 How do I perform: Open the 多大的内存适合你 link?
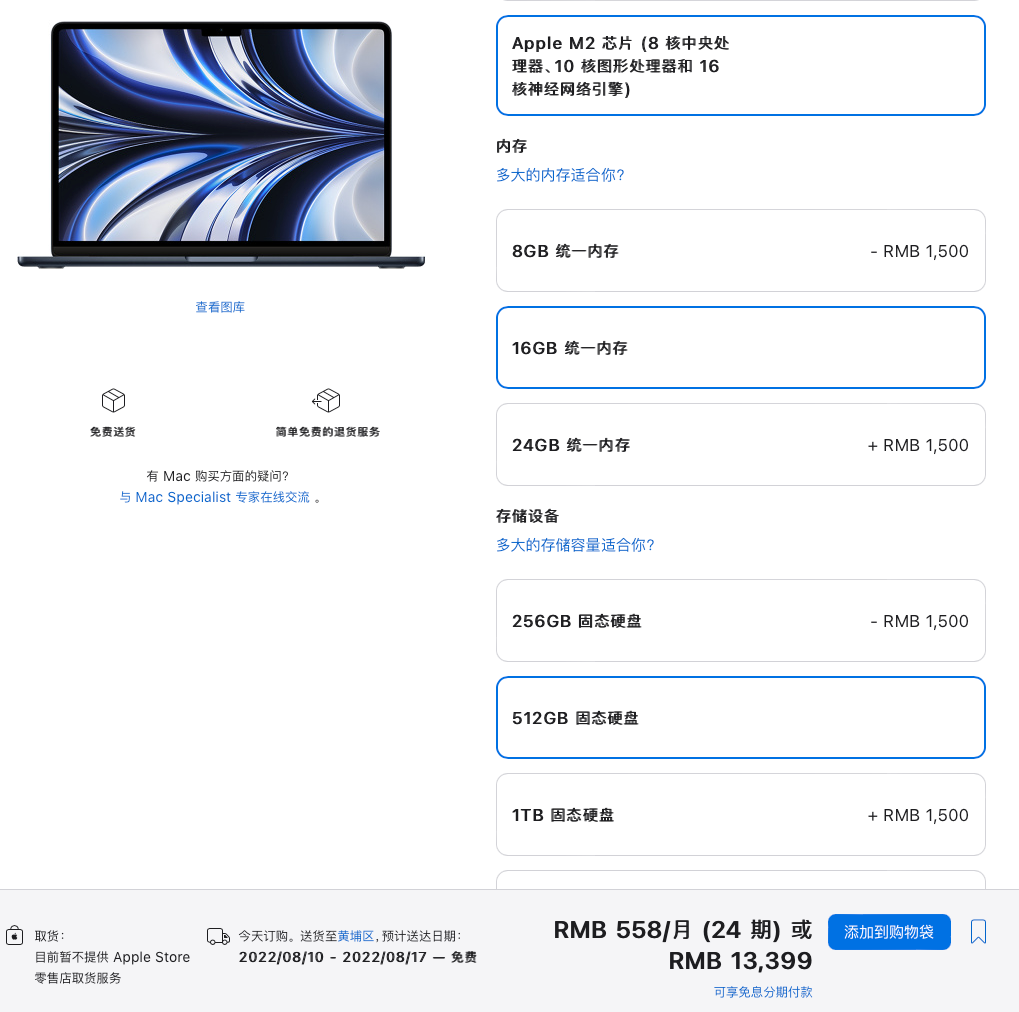coord(560,175)
